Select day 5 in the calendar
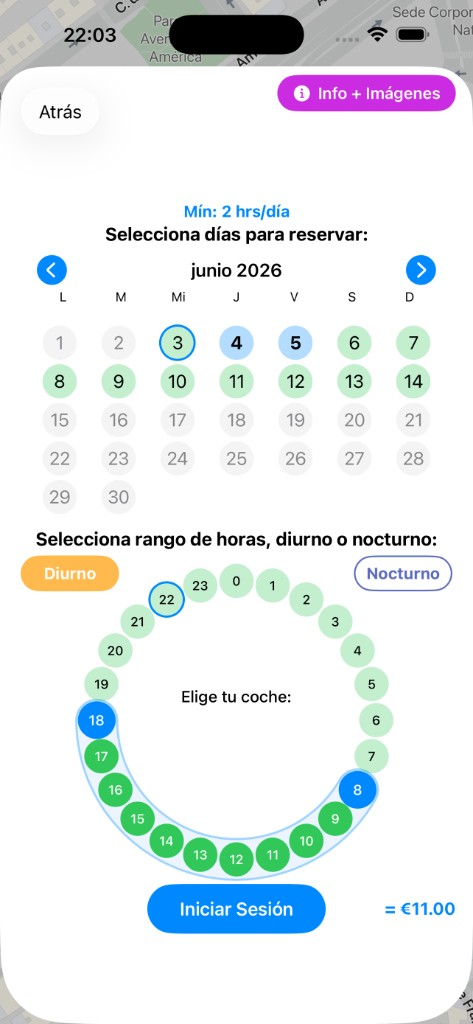Image resolution: width=473 pixels, height=1024 pixels. point(295,344)
